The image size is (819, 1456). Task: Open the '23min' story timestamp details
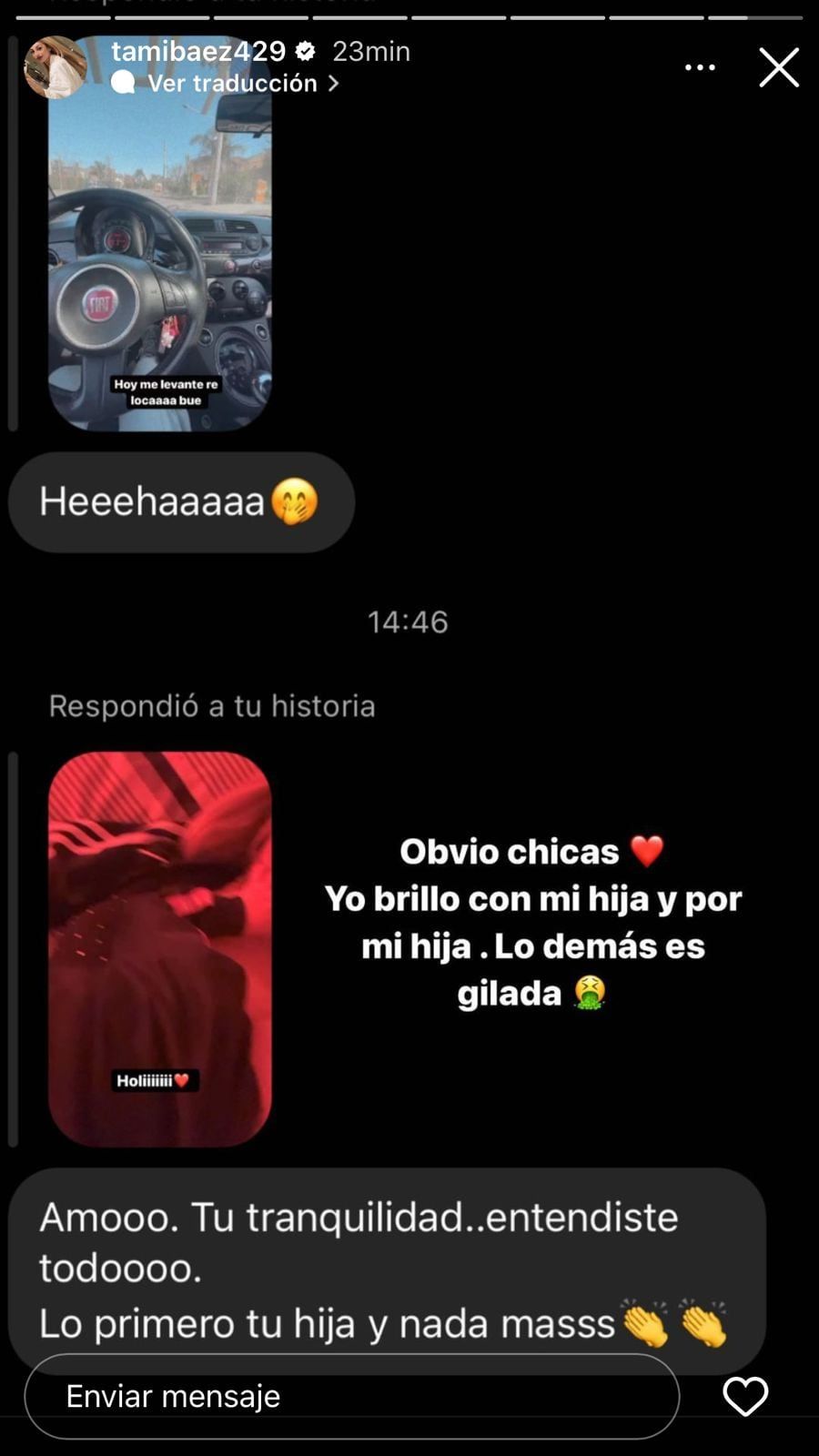[x=373, y=51]
